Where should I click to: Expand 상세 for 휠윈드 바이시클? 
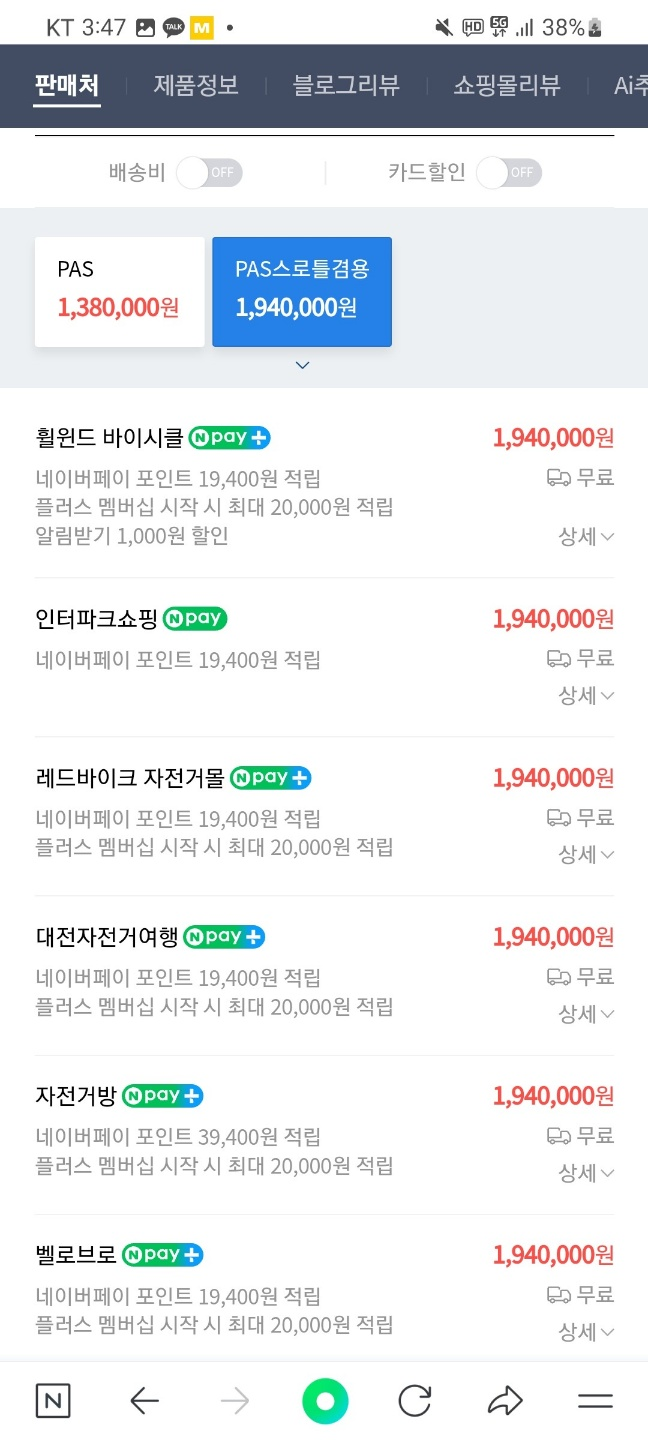pyautogui.click(x=585, y=536)
